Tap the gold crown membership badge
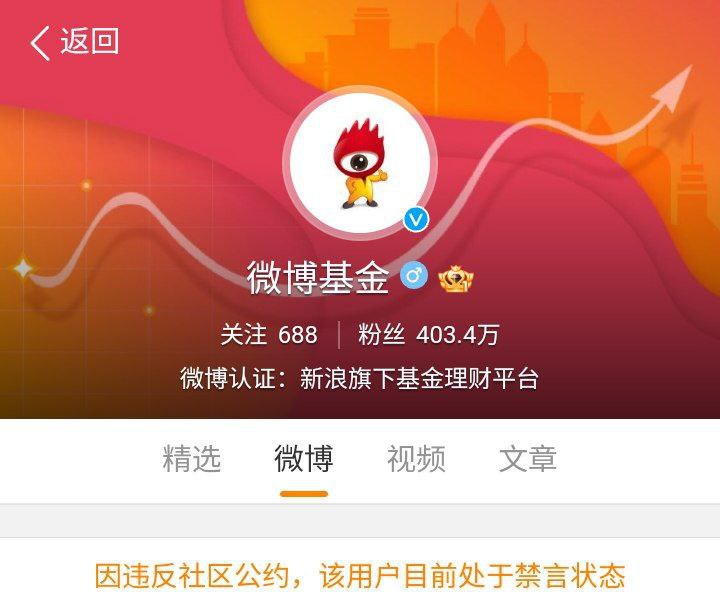The width and height of the screenshot is (720, 616). (x=456, y=277)
